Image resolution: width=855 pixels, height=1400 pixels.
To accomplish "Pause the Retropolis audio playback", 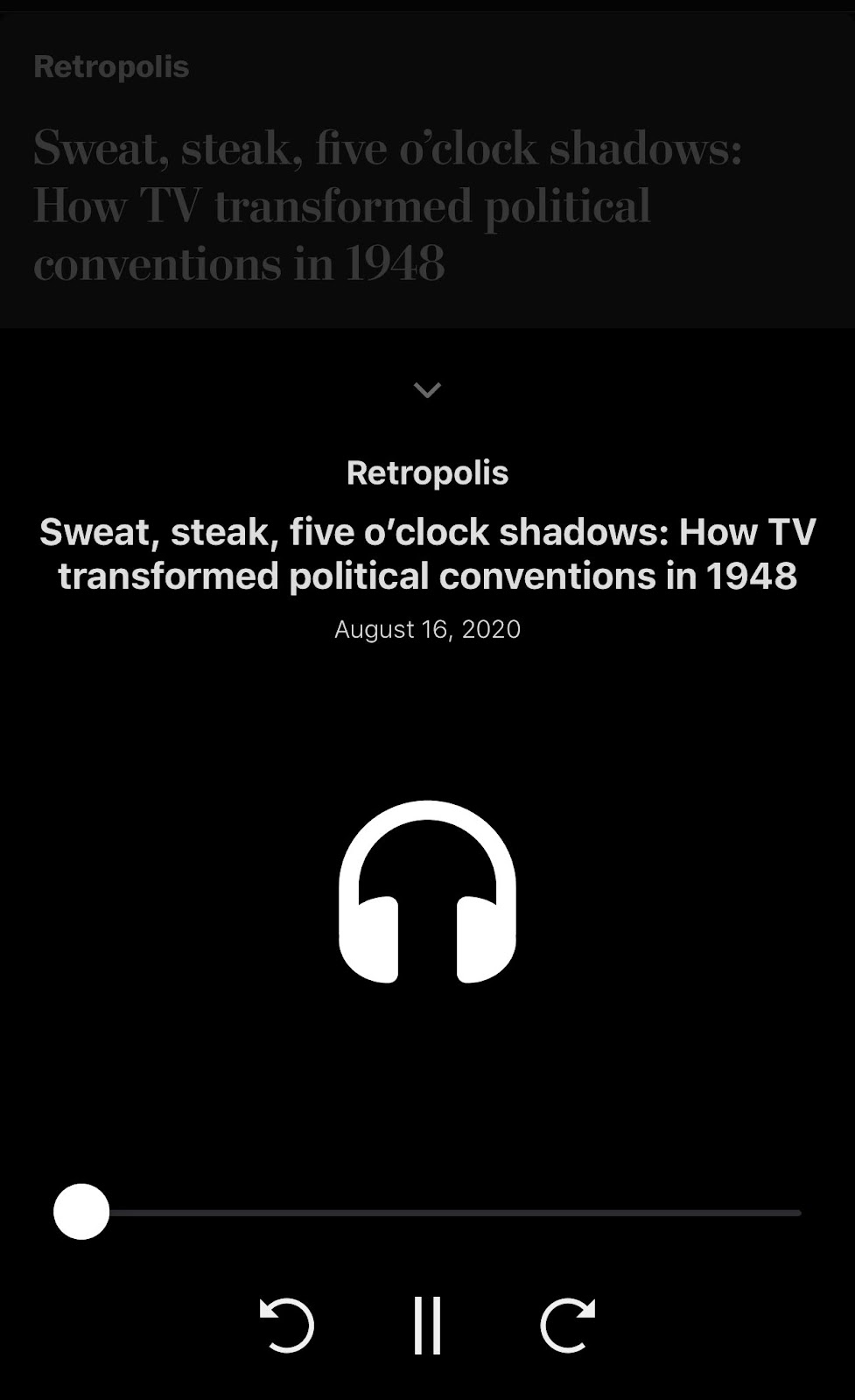I will 427,1325.
